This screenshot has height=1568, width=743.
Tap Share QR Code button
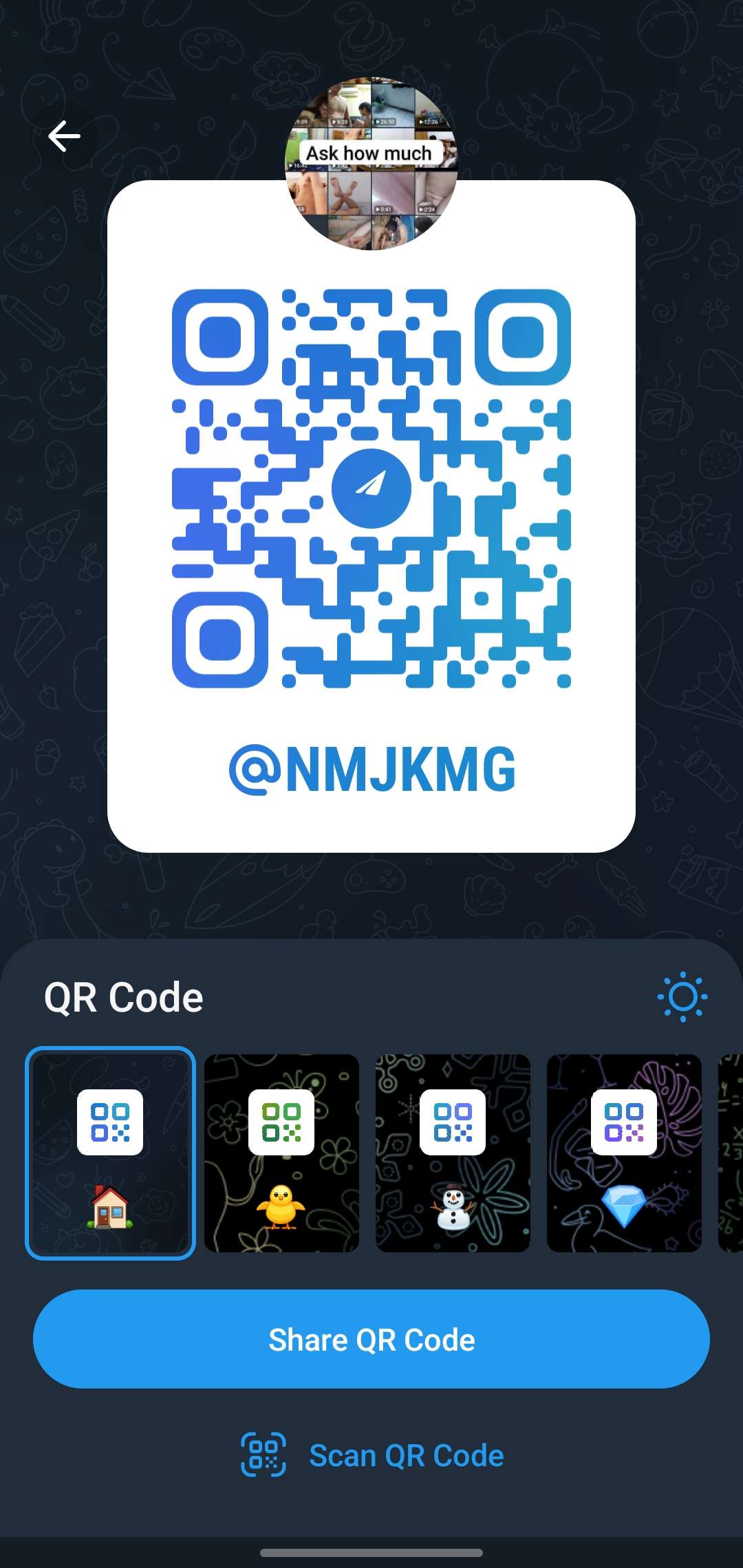point(371,1339)
